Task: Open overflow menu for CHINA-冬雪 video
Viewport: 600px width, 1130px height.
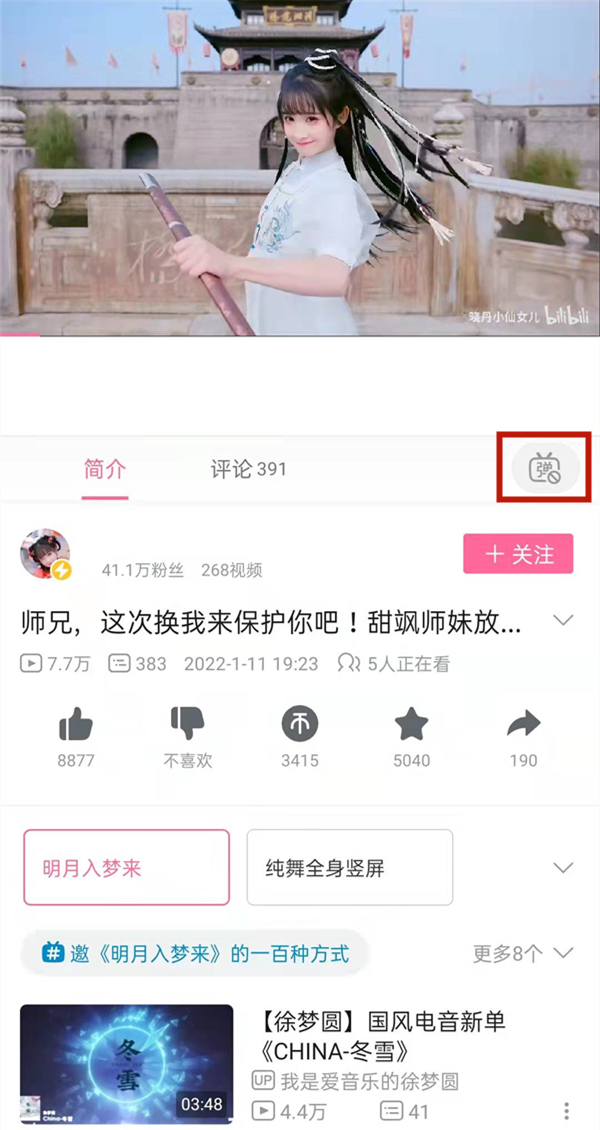Action: coord(567,1110)
